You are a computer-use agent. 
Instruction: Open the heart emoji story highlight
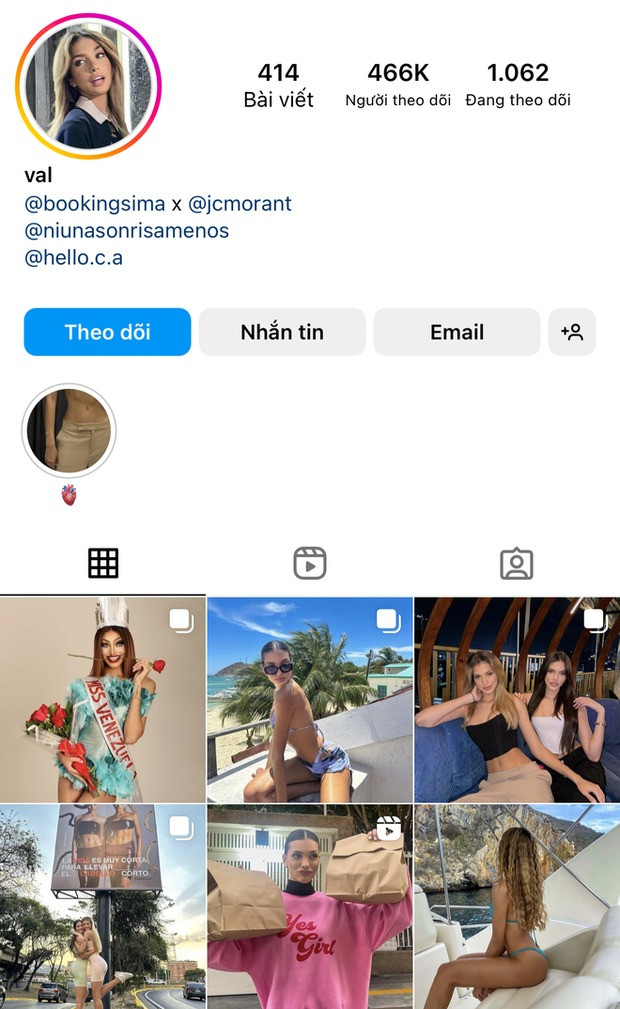point(69,432)
